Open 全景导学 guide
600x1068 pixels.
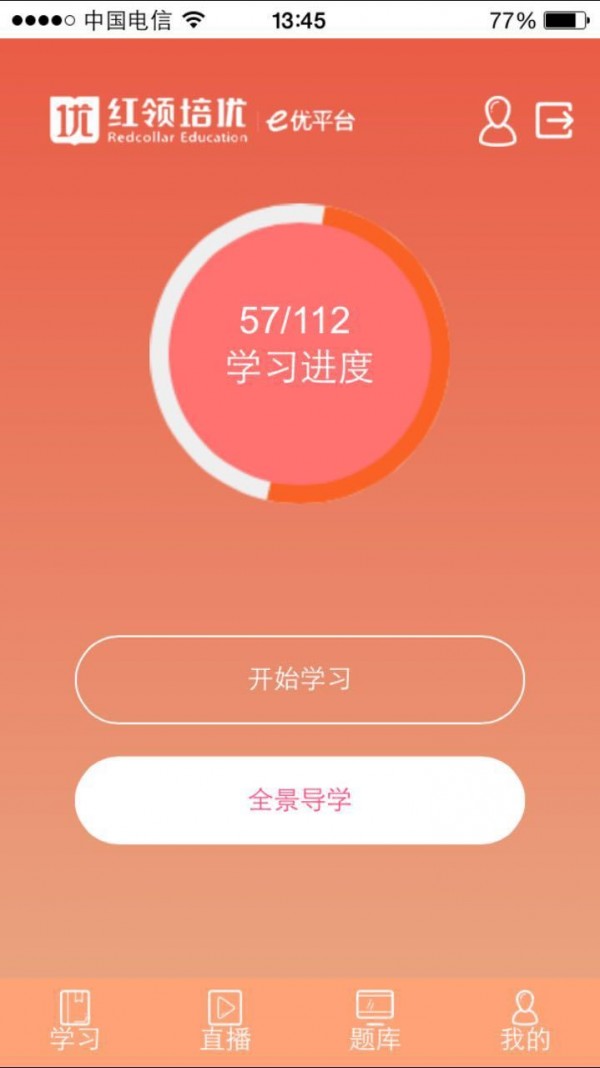[300, 800]
